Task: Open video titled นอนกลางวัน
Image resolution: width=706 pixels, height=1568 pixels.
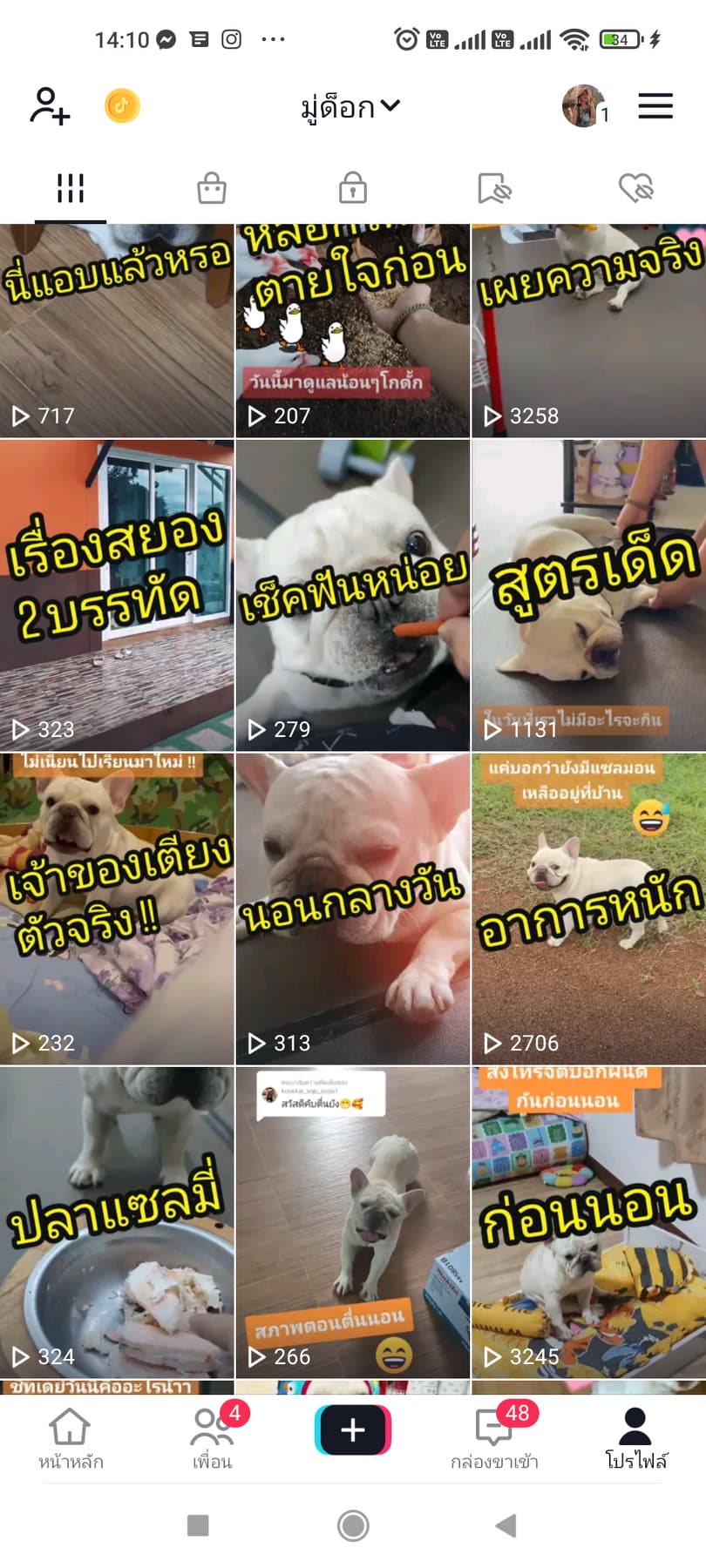Action: coord(352,909)
